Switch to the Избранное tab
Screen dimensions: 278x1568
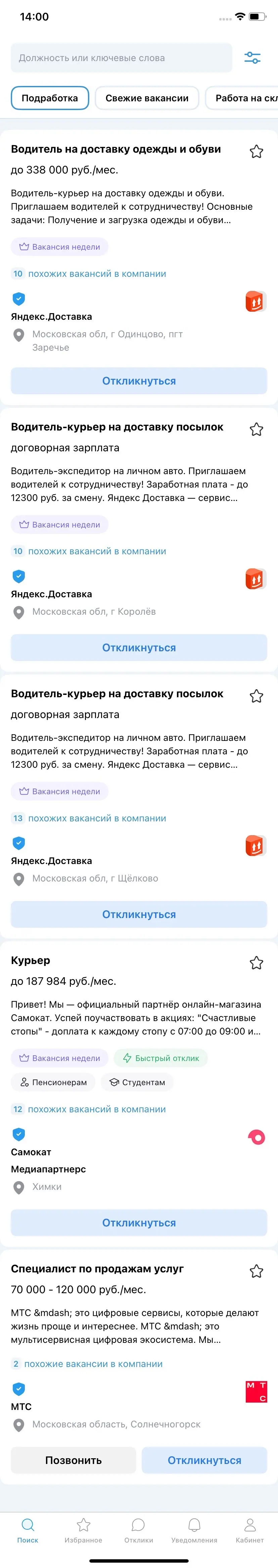point(84,1530)
